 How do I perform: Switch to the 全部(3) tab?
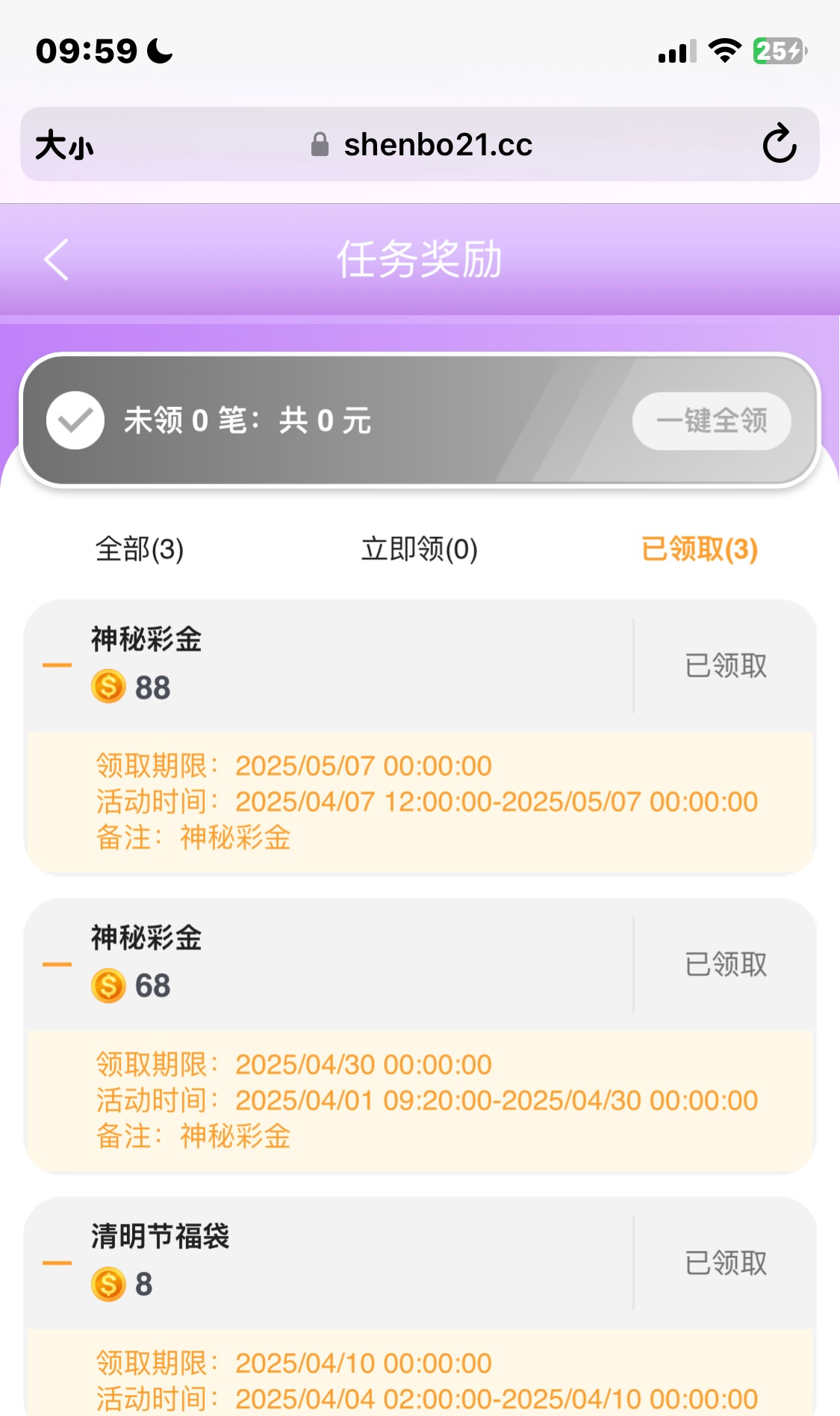140,549
